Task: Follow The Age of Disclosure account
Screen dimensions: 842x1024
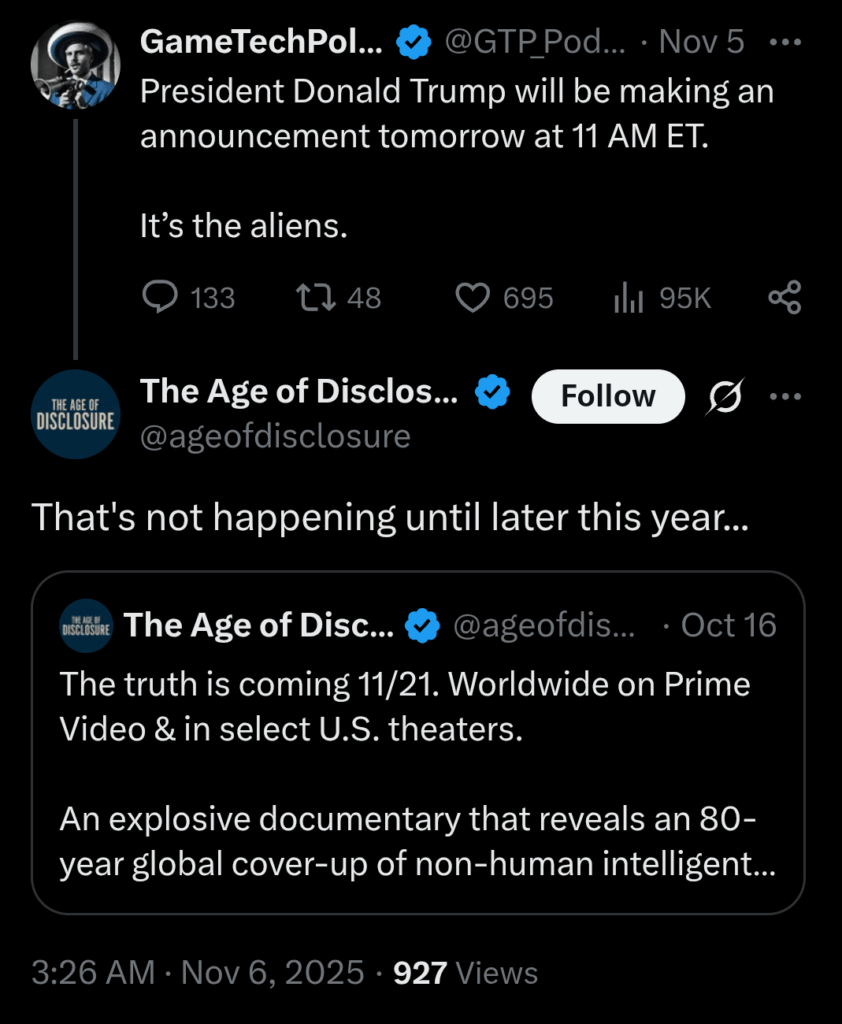Action: [x=607, y=396]
